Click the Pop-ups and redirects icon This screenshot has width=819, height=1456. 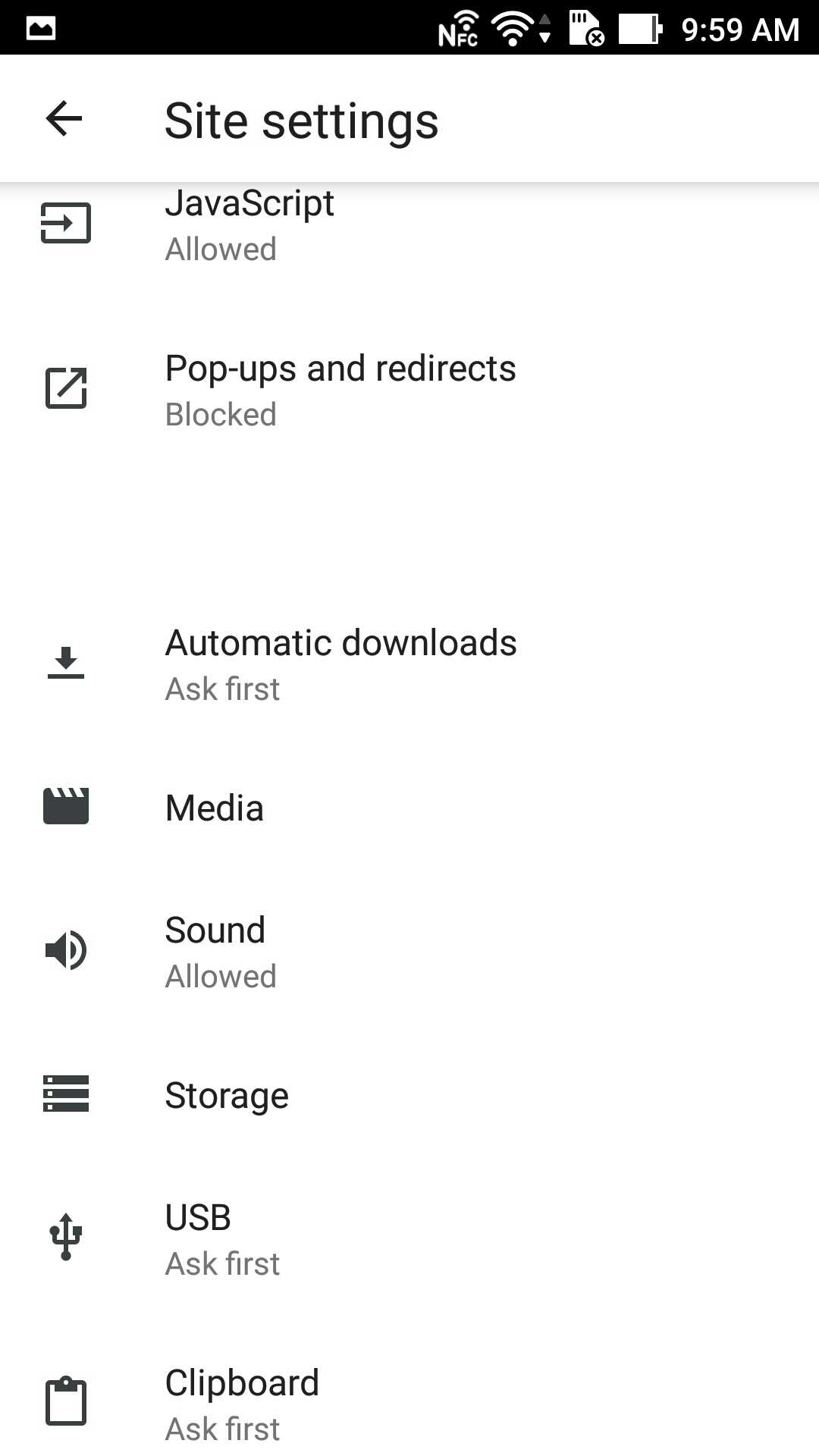pos(66,389)
